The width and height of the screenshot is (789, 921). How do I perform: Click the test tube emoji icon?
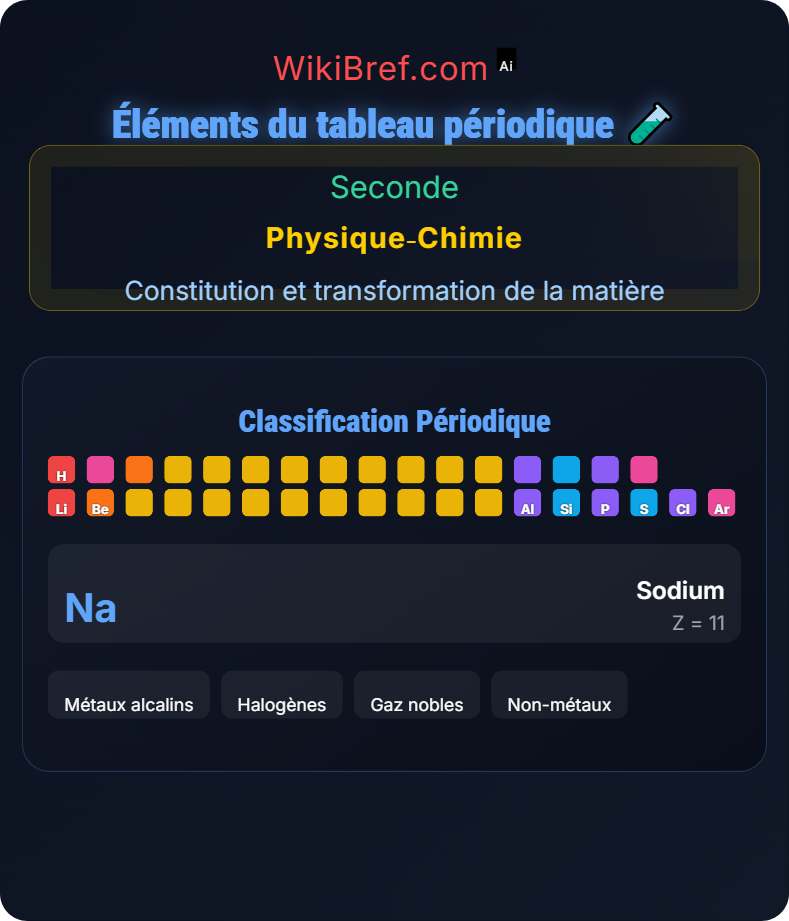click(651, 124)
